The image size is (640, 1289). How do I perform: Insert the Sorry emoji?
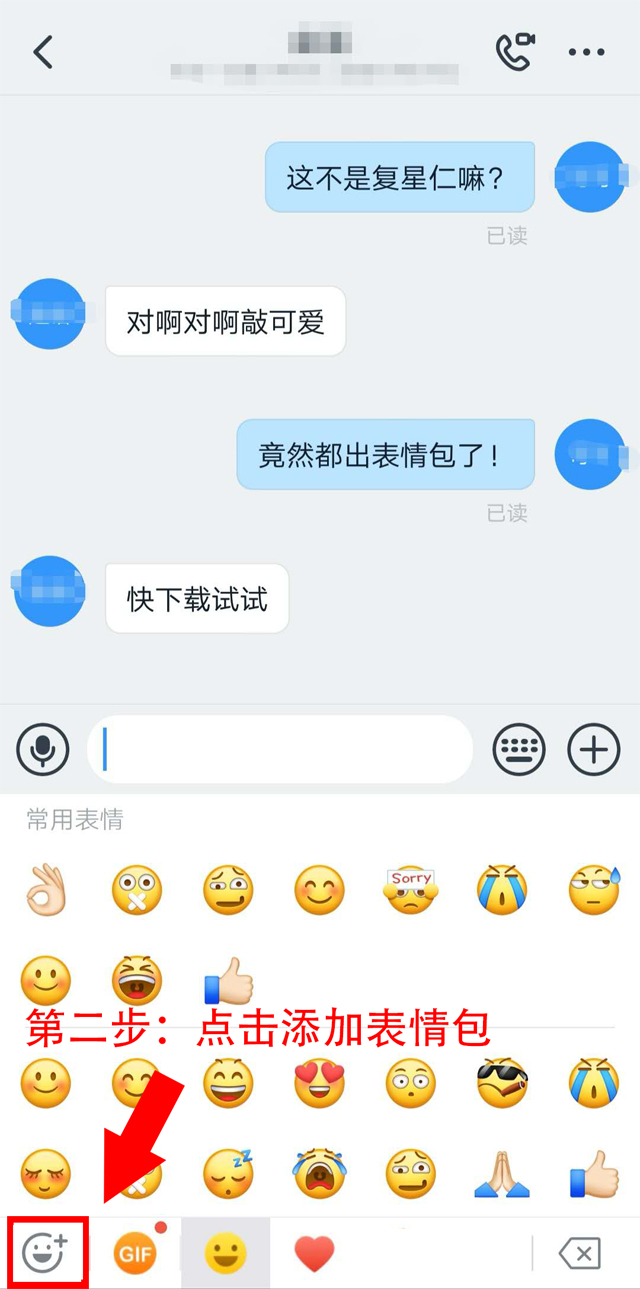click(411, 890)
